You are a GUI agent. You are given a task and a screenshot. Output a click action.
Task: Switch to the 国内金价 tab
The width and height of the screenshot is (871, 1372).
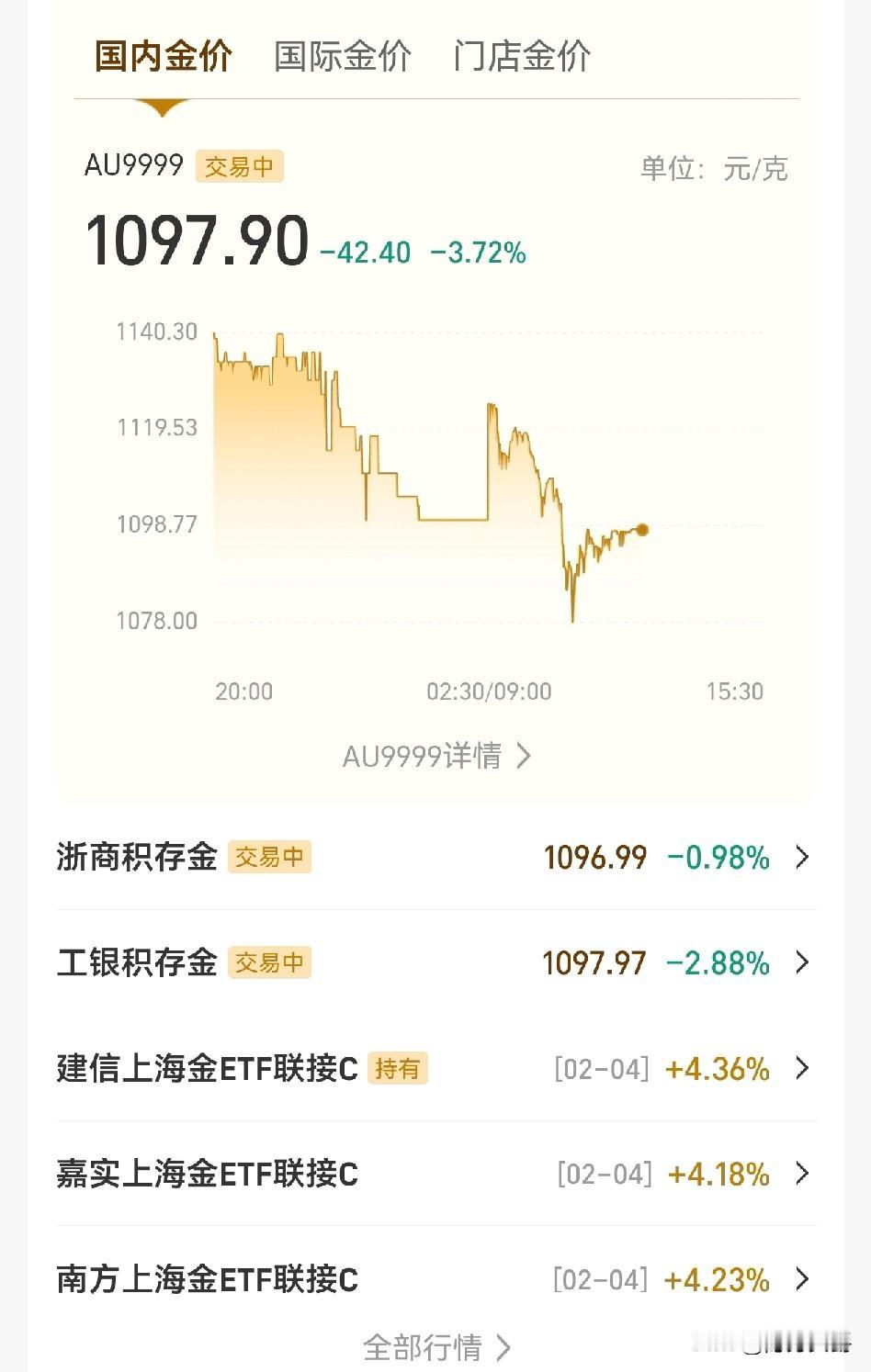[163, 55]
